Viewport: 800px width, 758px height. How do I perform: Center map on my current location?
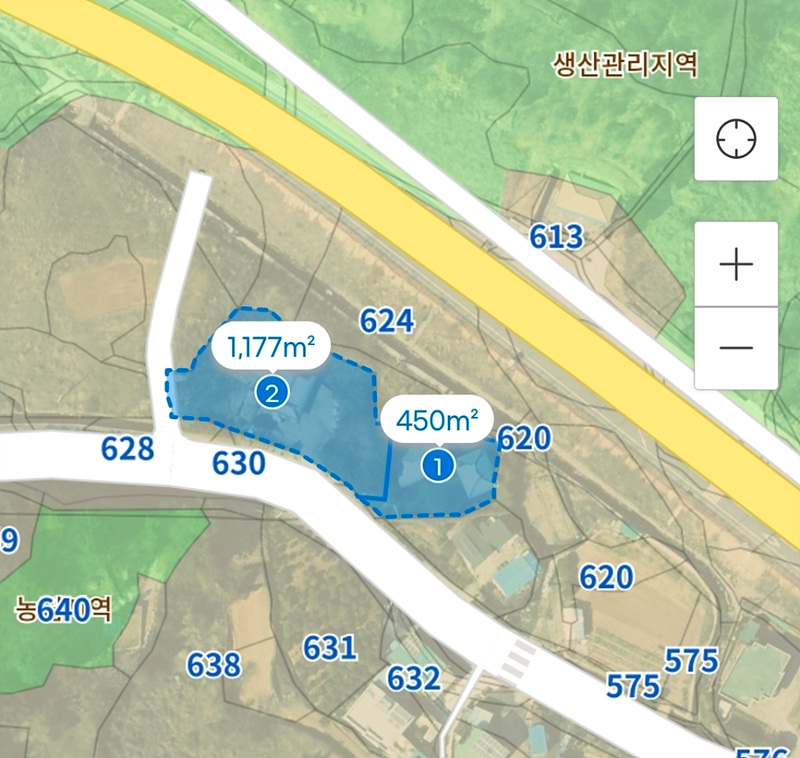(x=736, y=138)
